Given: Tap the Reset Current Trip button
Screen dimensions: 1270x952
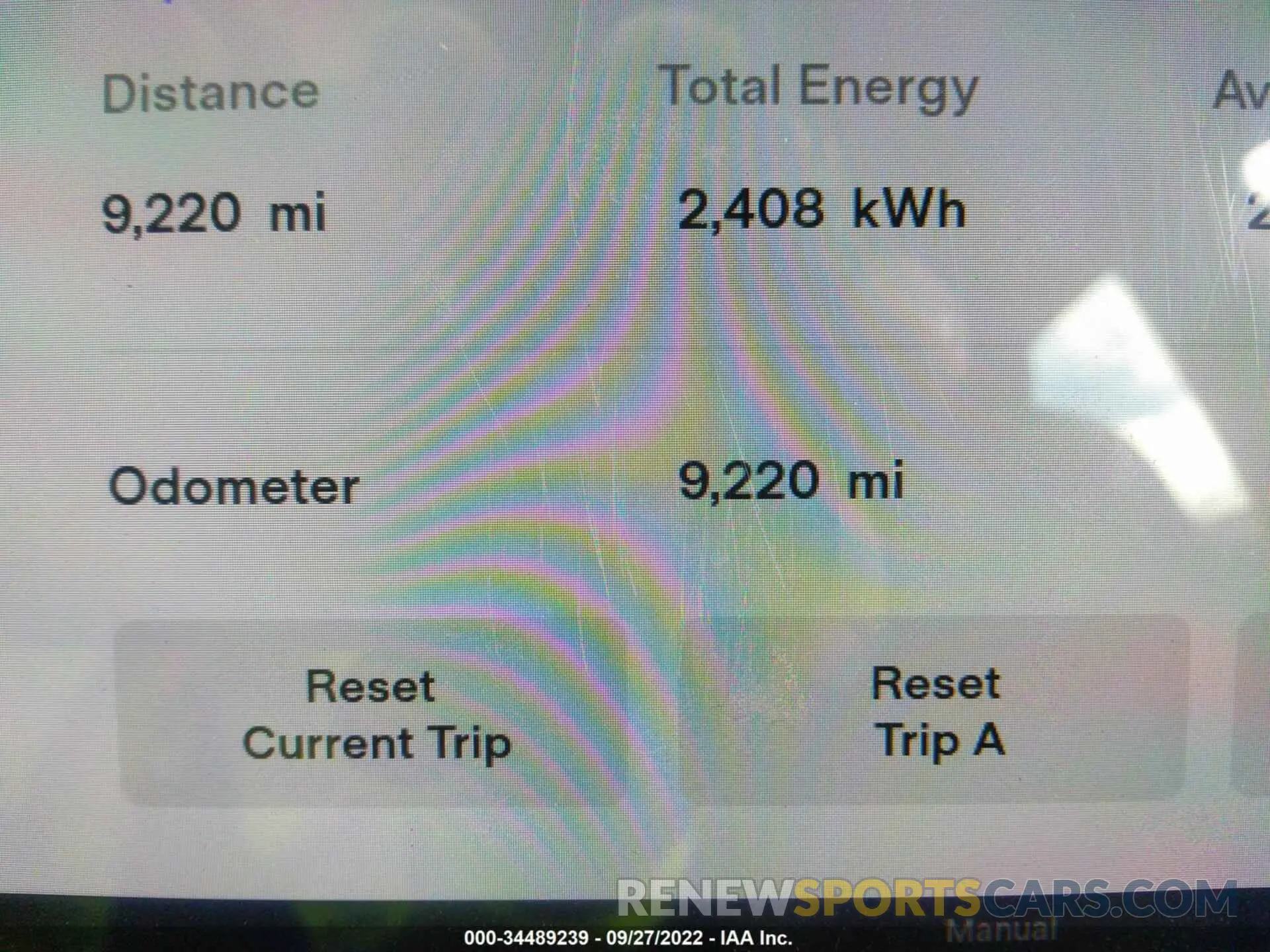Looking at the screenshot, I should (376, 715).
